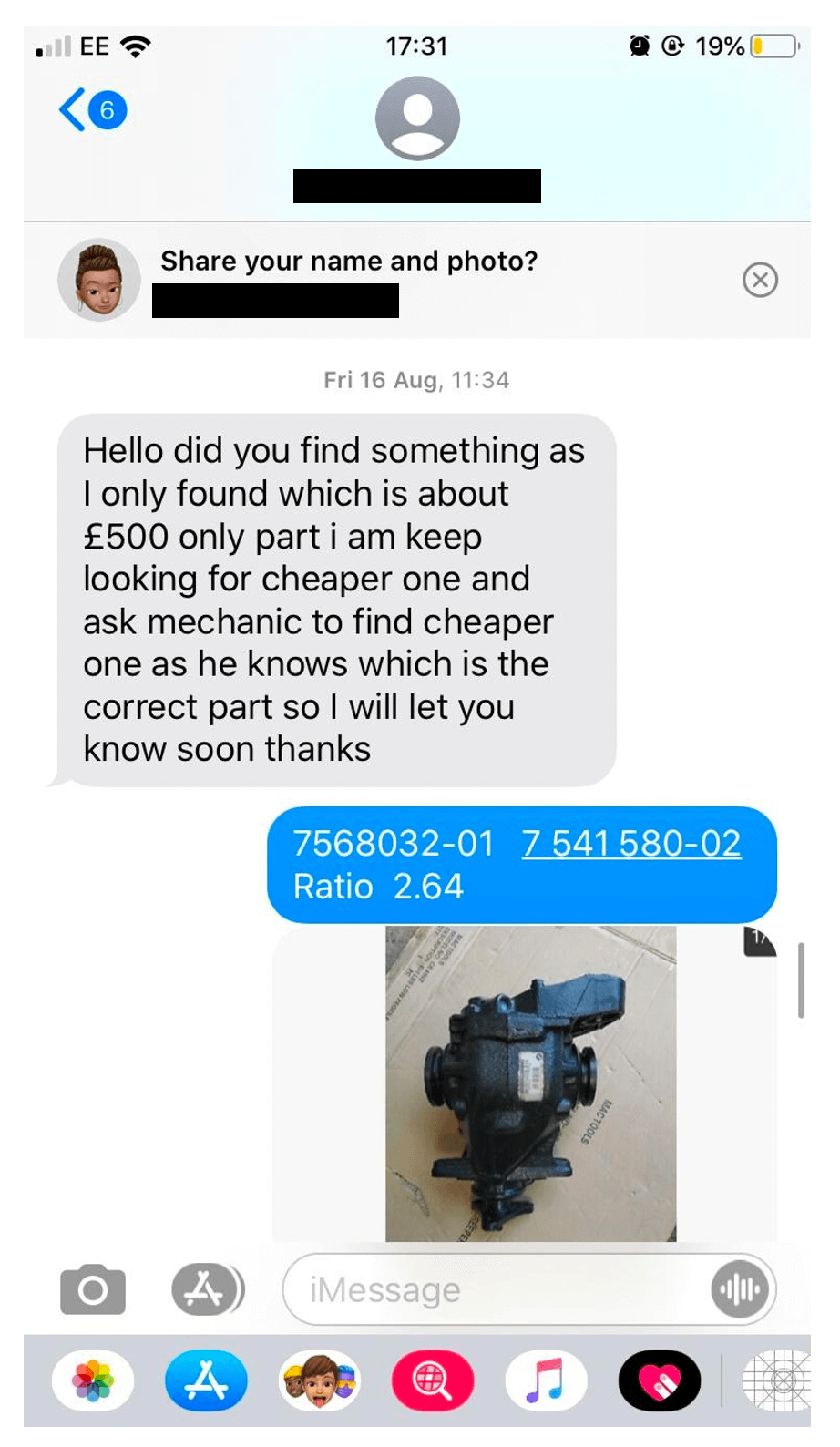Tap the alarm clock status bar icon
Screen dimensions: 840x1447
pyautogui.click(x=636, y=46)
